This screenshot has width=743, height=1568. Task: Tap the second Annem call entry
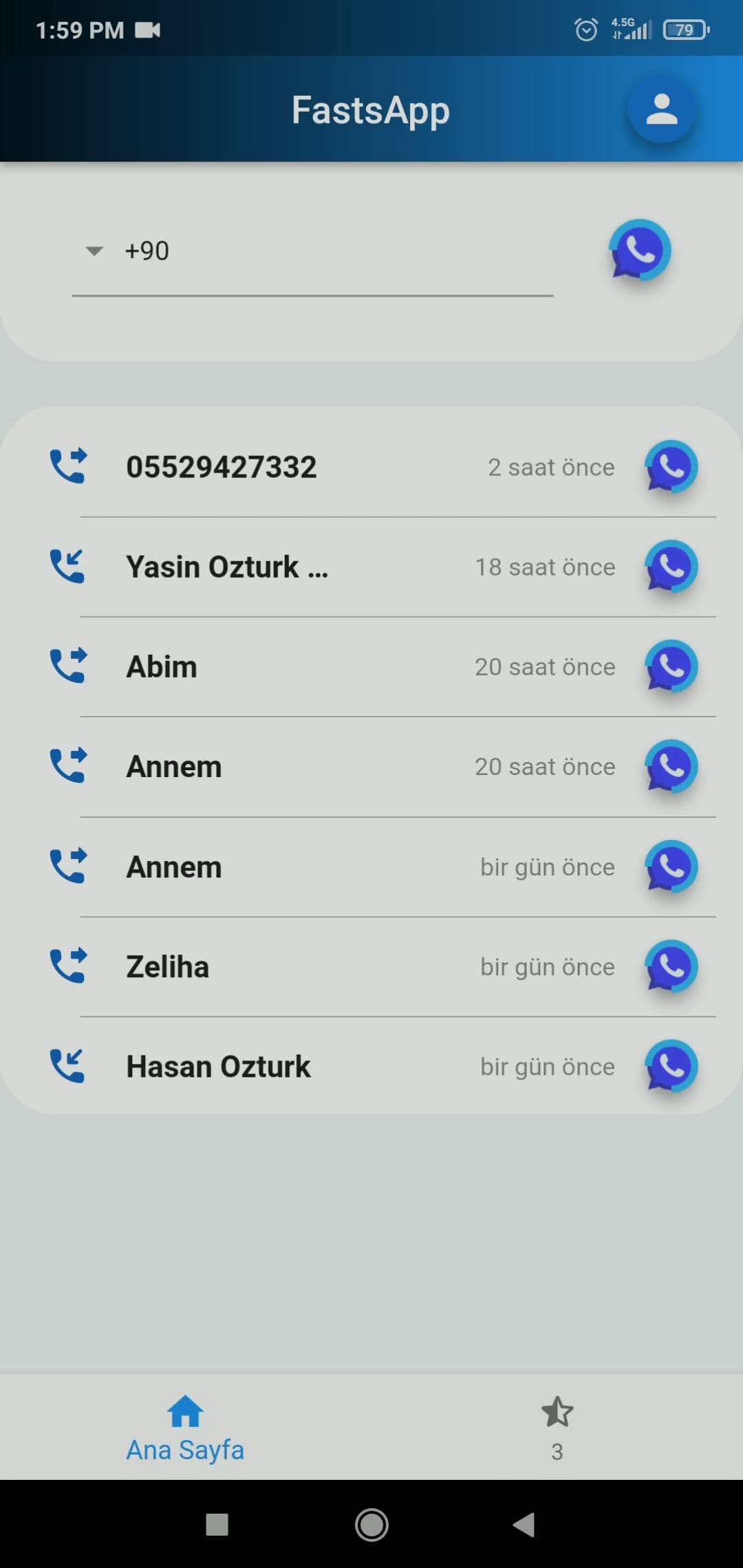point(310,867)
